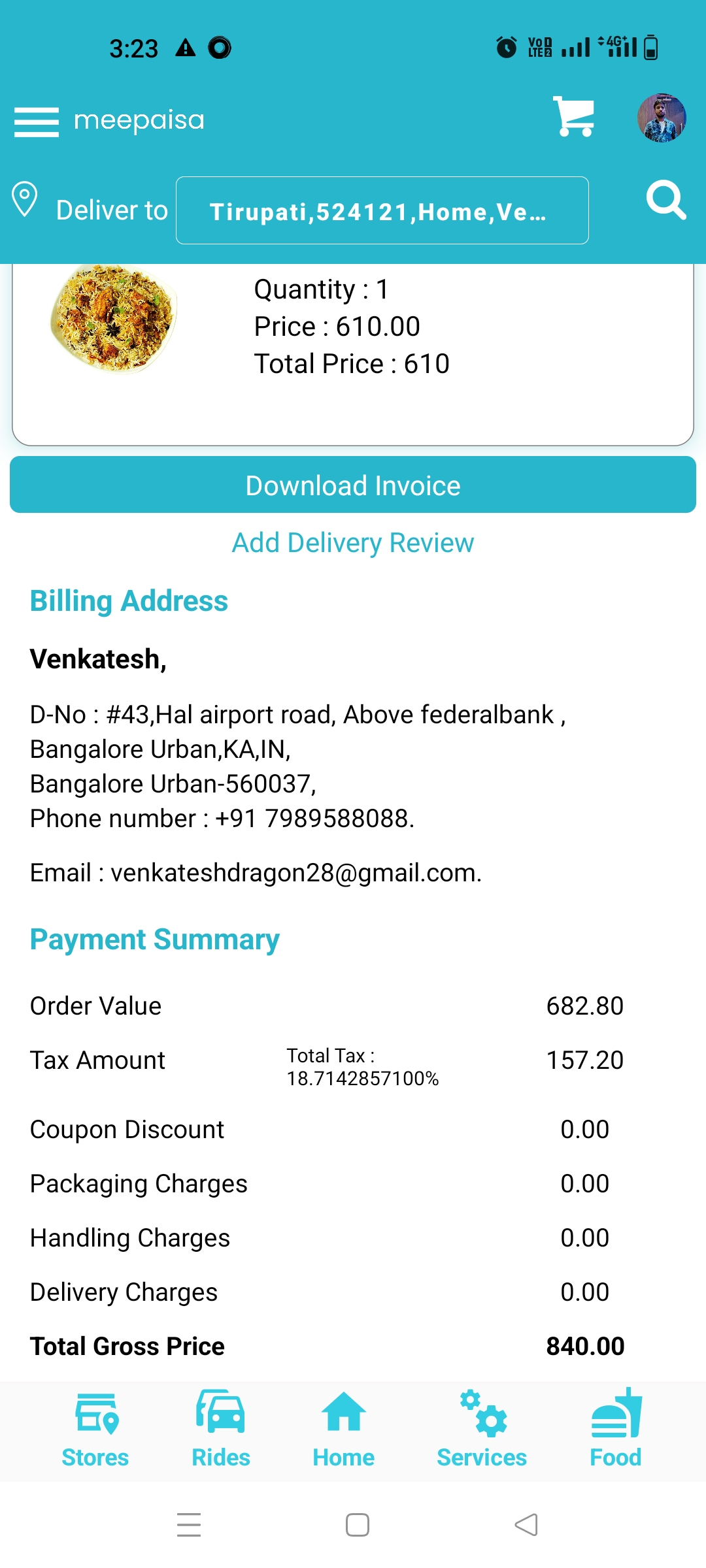Switch to the Stores tab
Viewport: 706px width, 1568px height.
pos(95,1430)
